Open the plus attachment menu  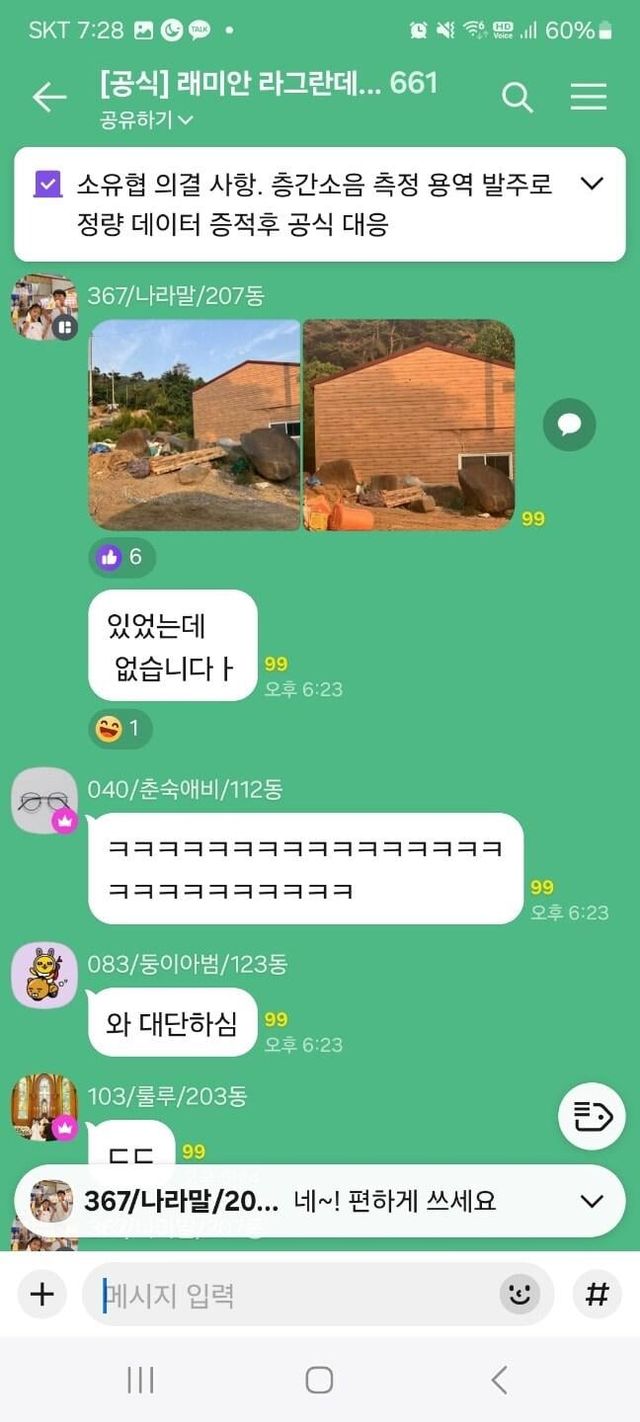[x=42, y=1295]
